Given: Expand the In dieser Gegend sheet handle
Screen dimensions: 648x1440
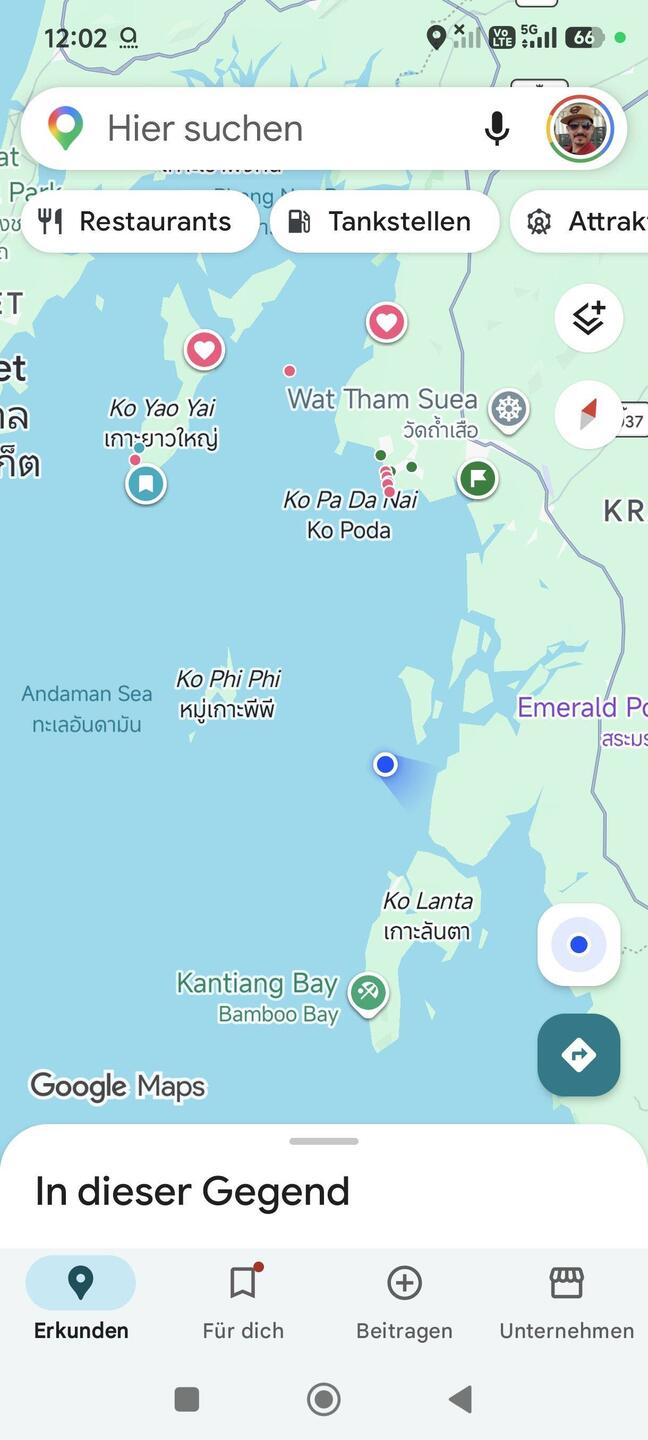Looking at the screenshot, I should (x=324, y=1141).
